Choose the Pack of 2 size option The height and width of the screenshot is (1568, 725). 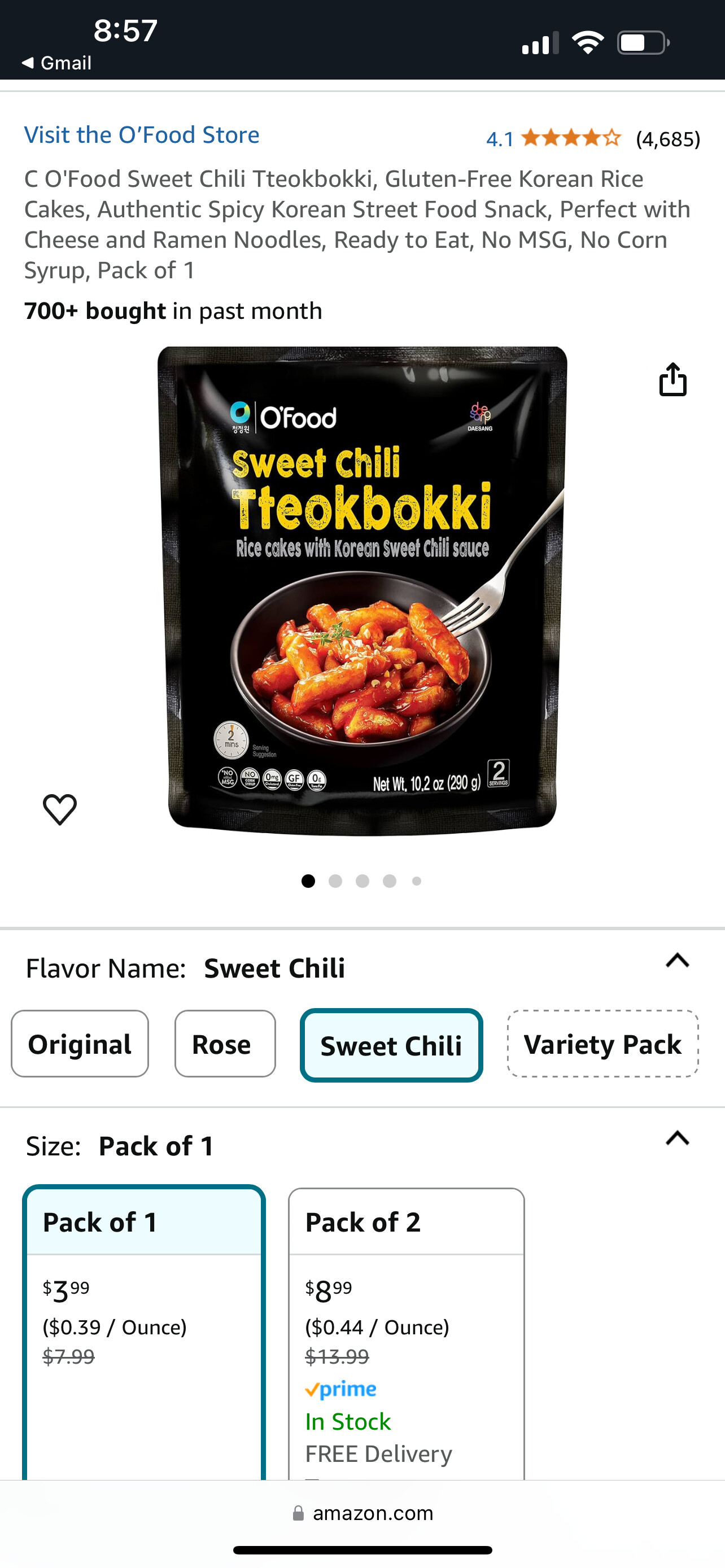[407, 1334]
